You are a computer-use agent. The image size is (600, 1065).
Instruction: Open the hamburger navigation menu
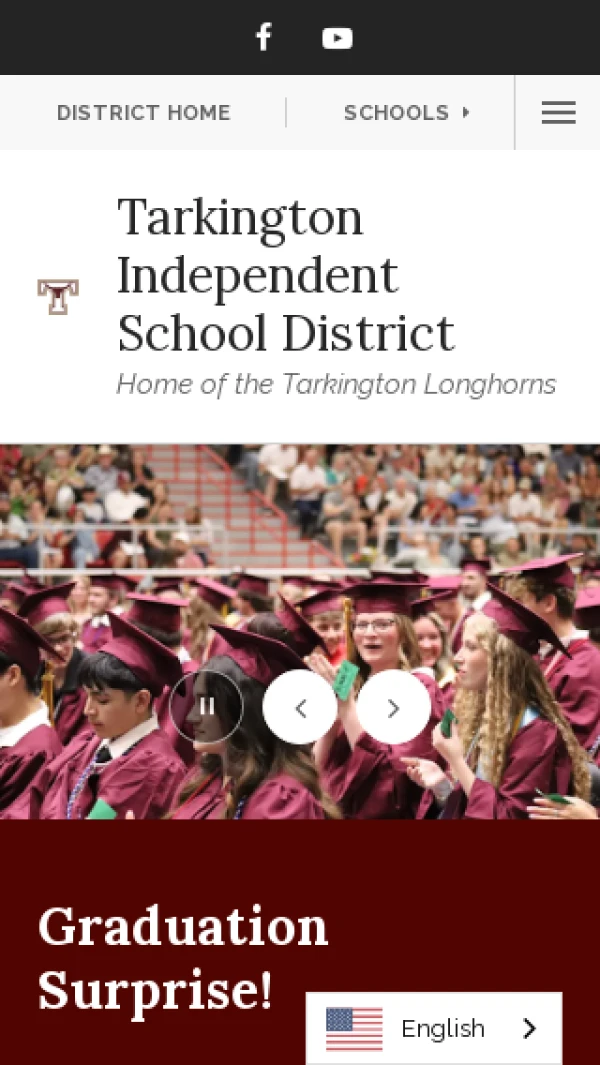(558, 113)
